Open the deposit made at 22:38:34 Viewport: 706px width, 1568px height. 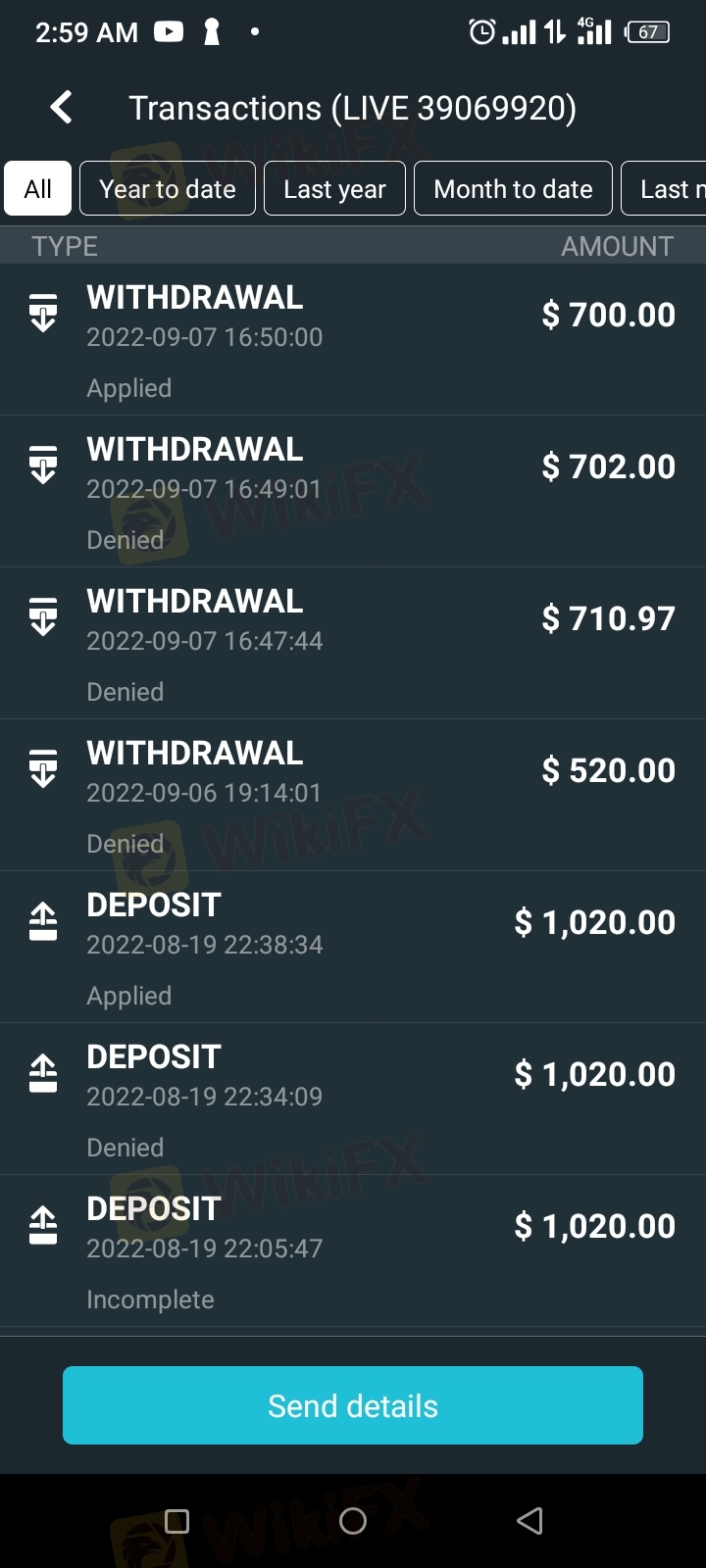[353, 948]
